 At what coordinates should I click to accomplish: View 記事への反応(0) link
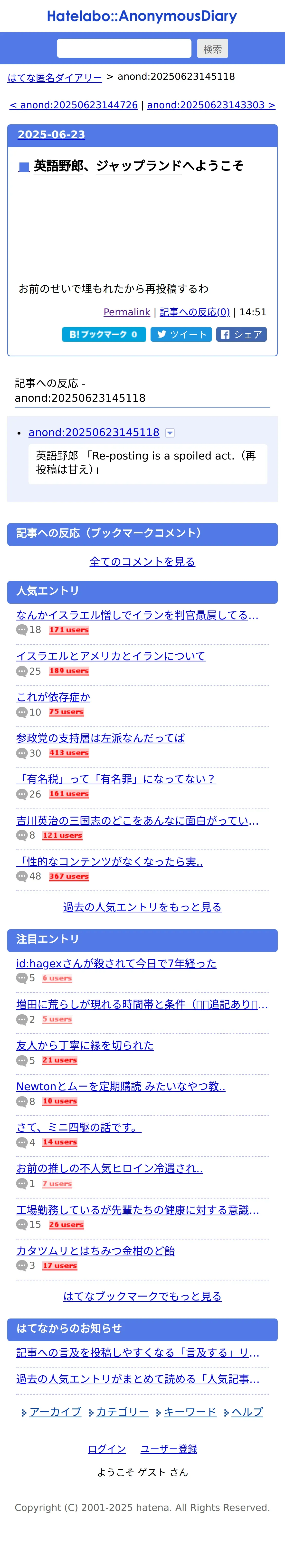pos(194,312)
